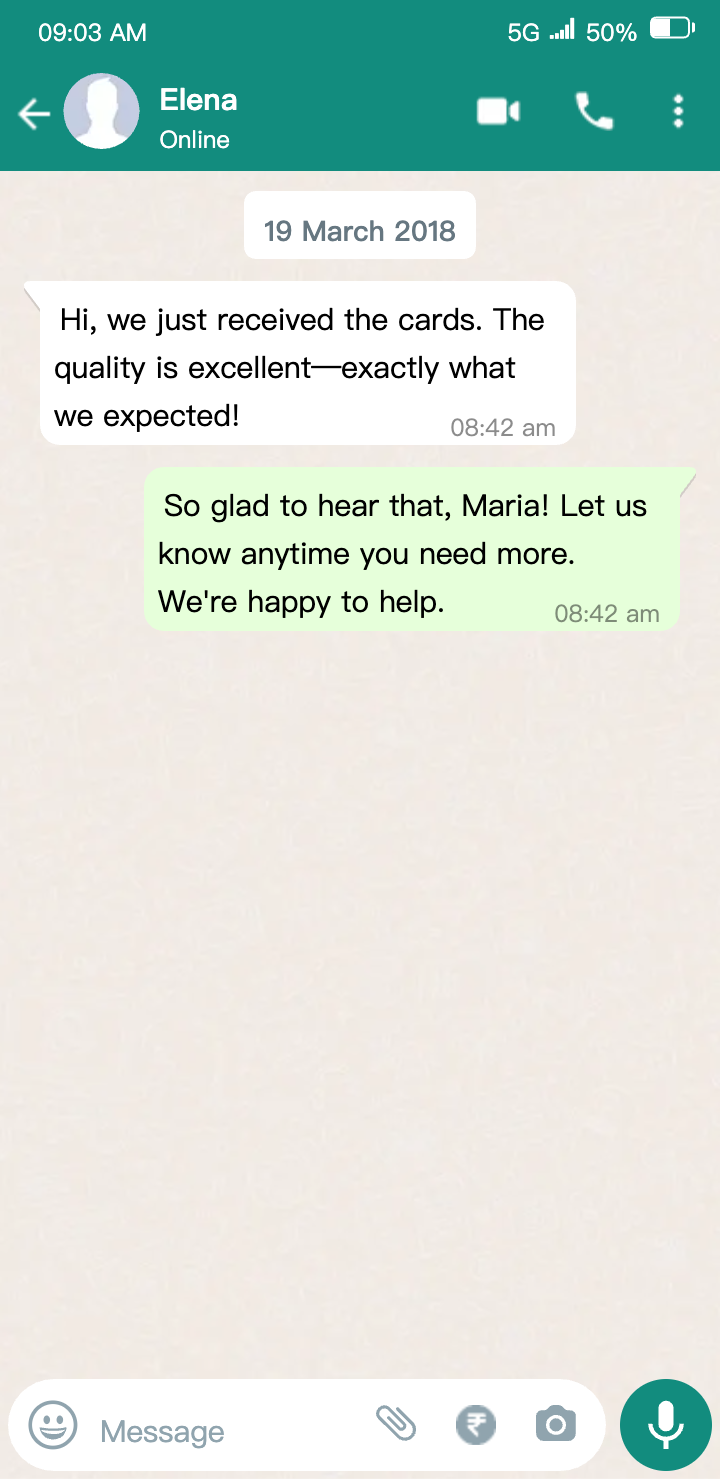The image size is (720, 1480).
Task: Go back from Elena's chat
Action: [34, 114]
